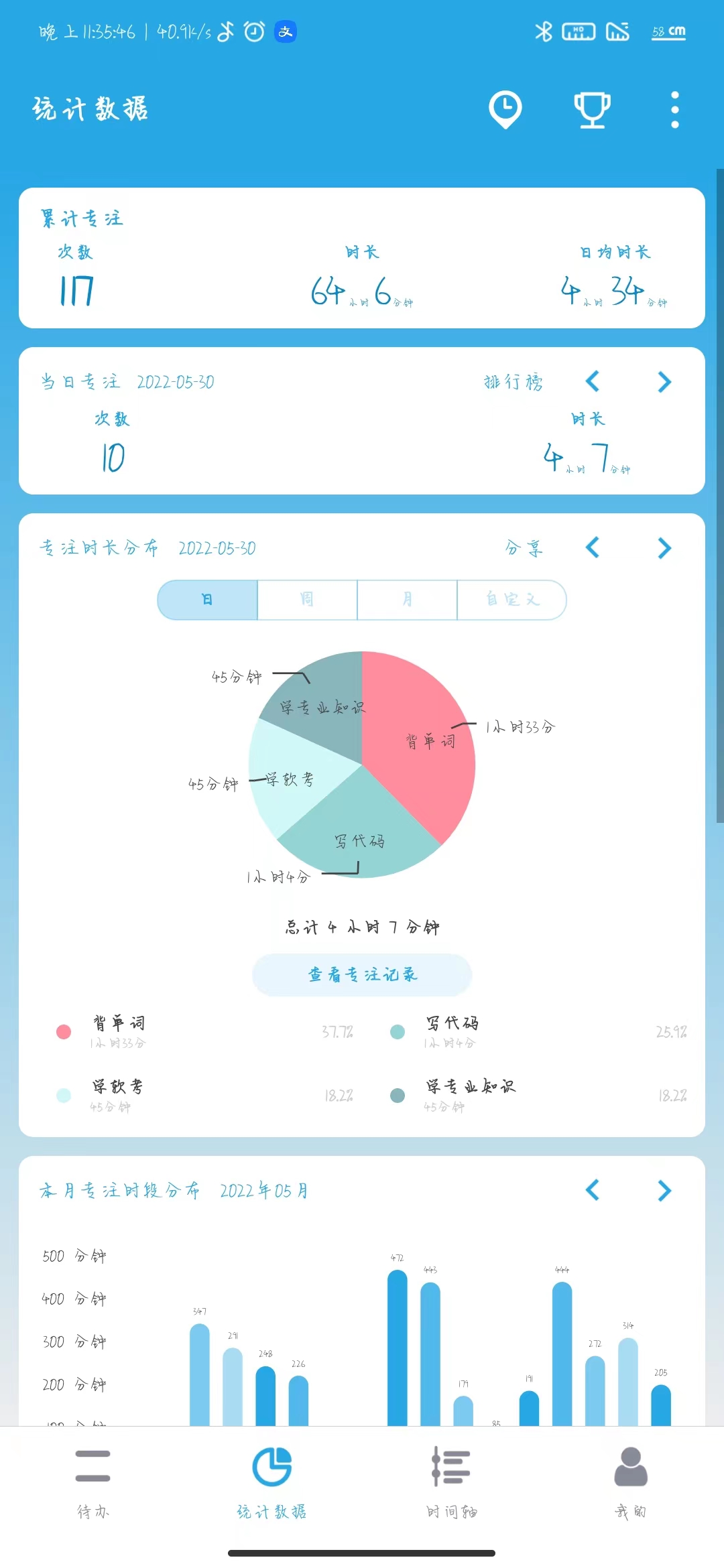The image size is (724, 1568).
Task: Show previous period in 专注时长分布 card
Action: (x=593, y=548)
